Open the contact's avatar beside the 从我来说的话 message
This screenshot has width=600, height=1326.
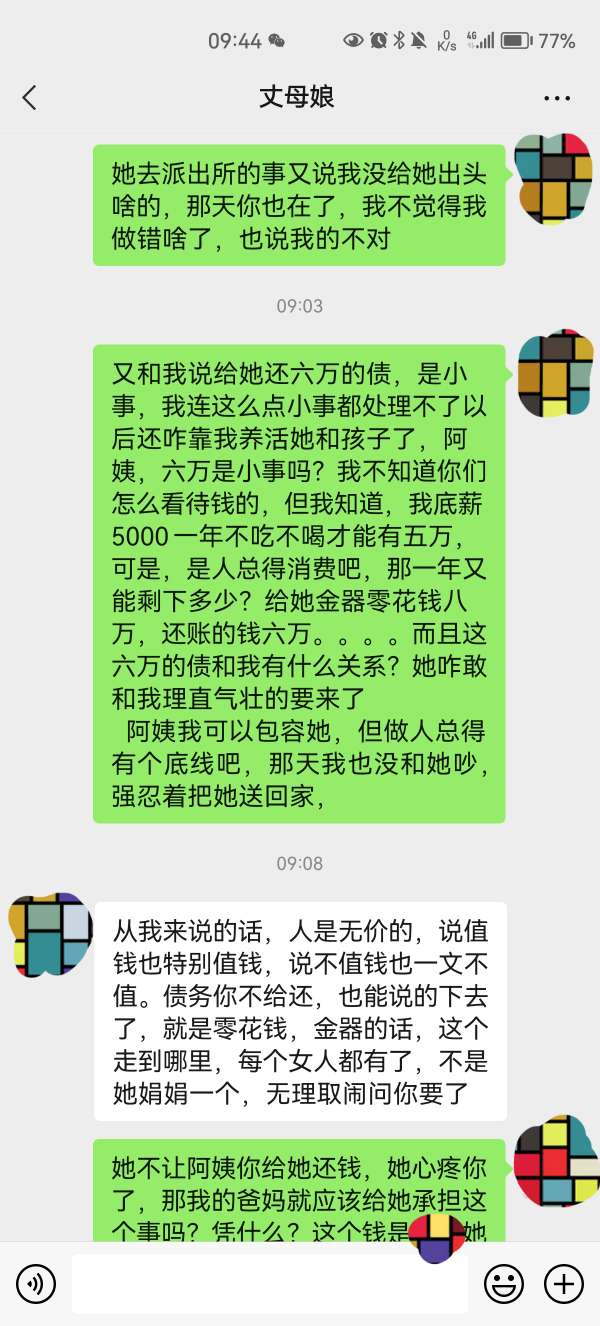point(49,935)
